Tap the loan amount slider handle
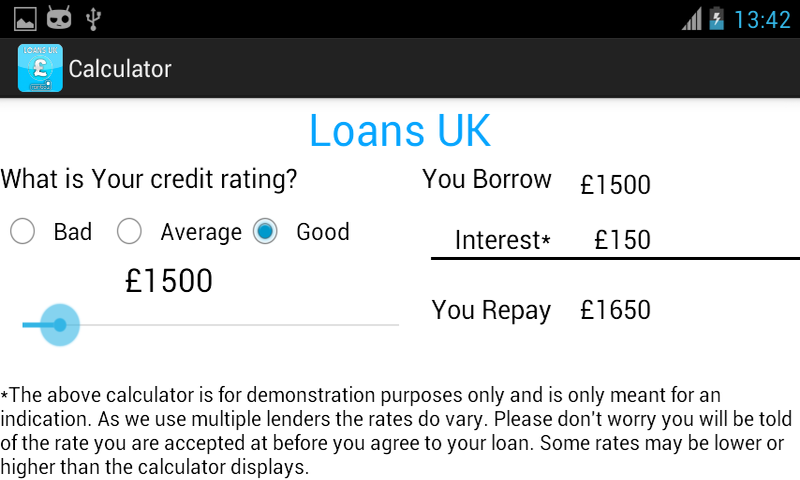 click(x=60, y=325)
